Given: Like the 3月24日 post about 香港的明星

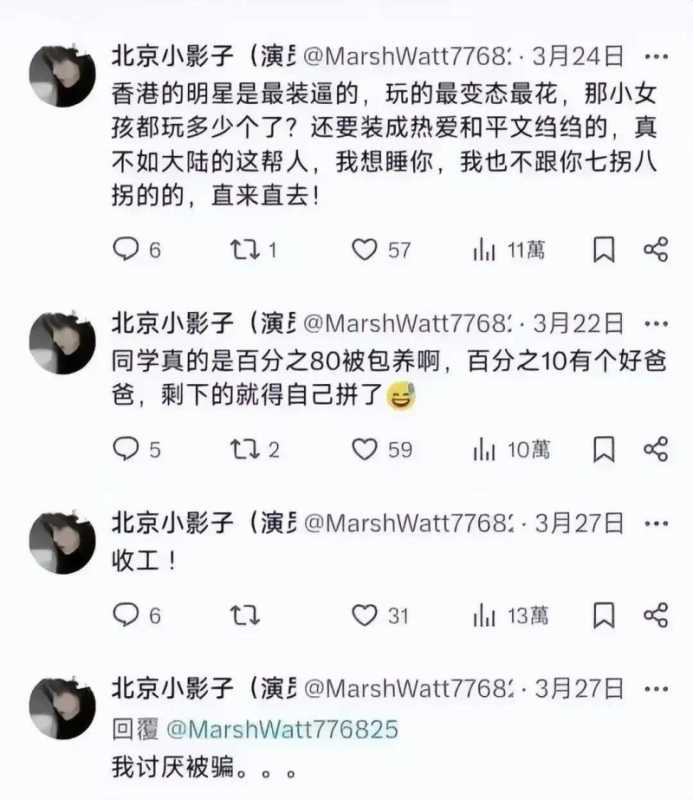Looking at the screenshot, I should (365, 250).
